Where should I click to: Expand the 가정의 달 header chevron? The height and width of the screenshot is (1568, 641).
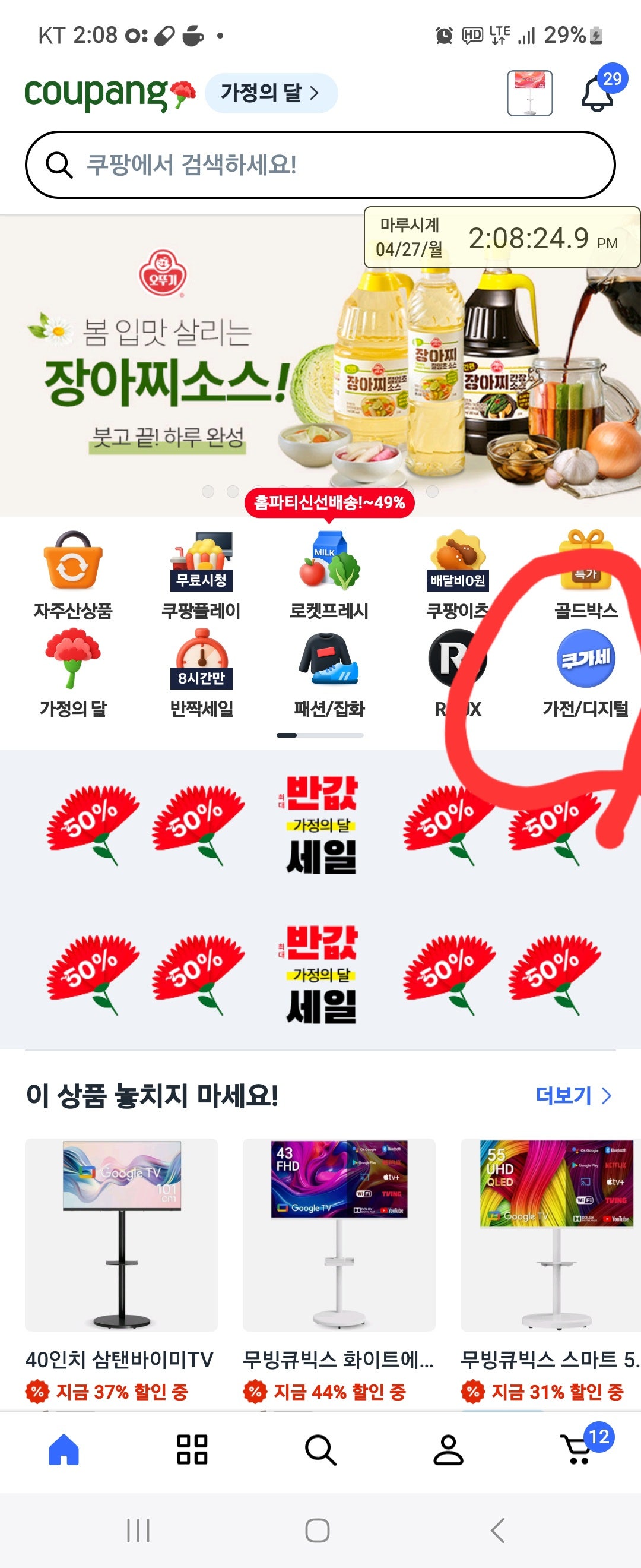pyautogui.click(x=273, y=93)
